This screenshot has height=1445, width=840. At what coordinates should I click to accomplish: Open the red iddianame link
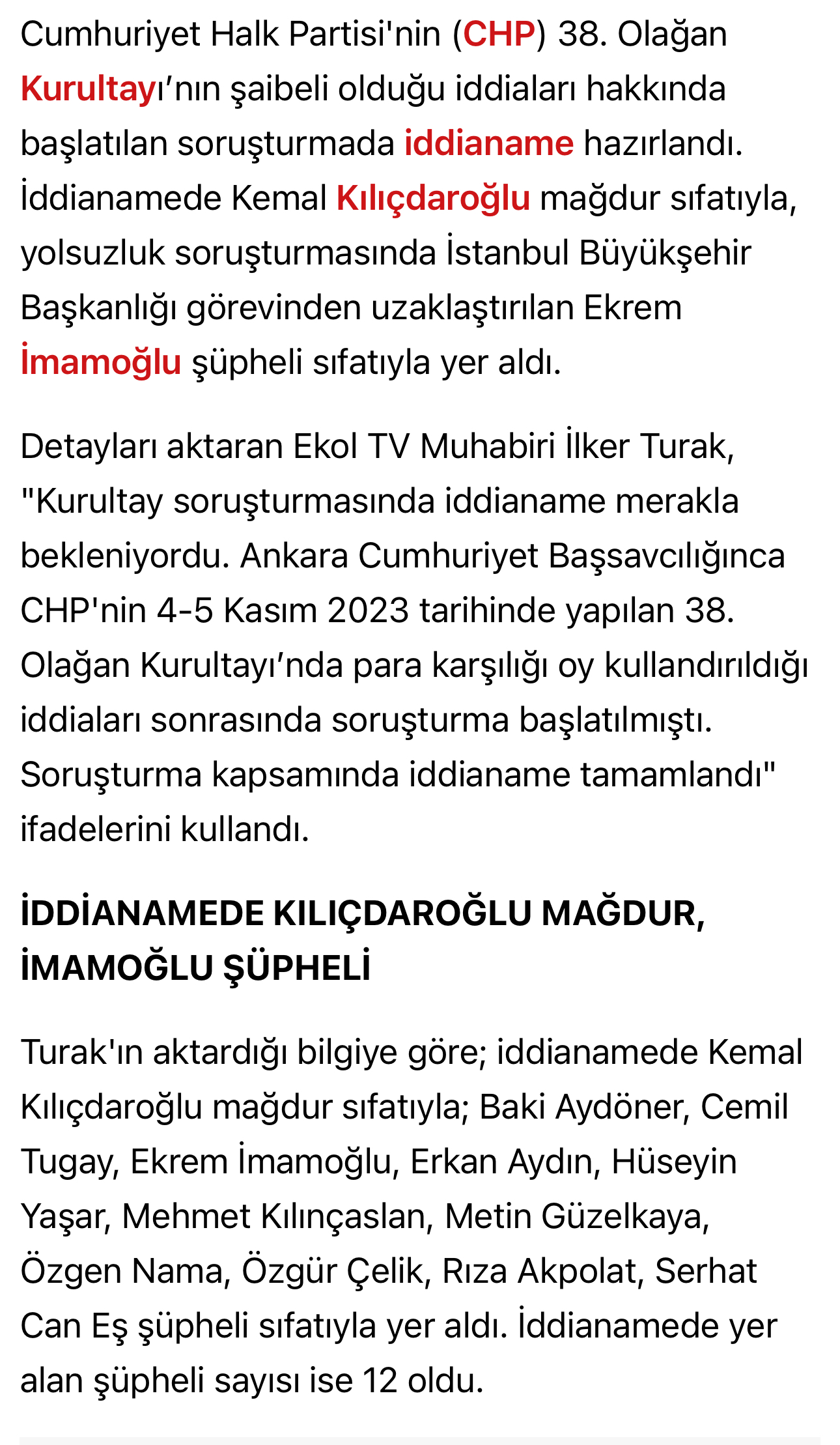pos(489,143)
